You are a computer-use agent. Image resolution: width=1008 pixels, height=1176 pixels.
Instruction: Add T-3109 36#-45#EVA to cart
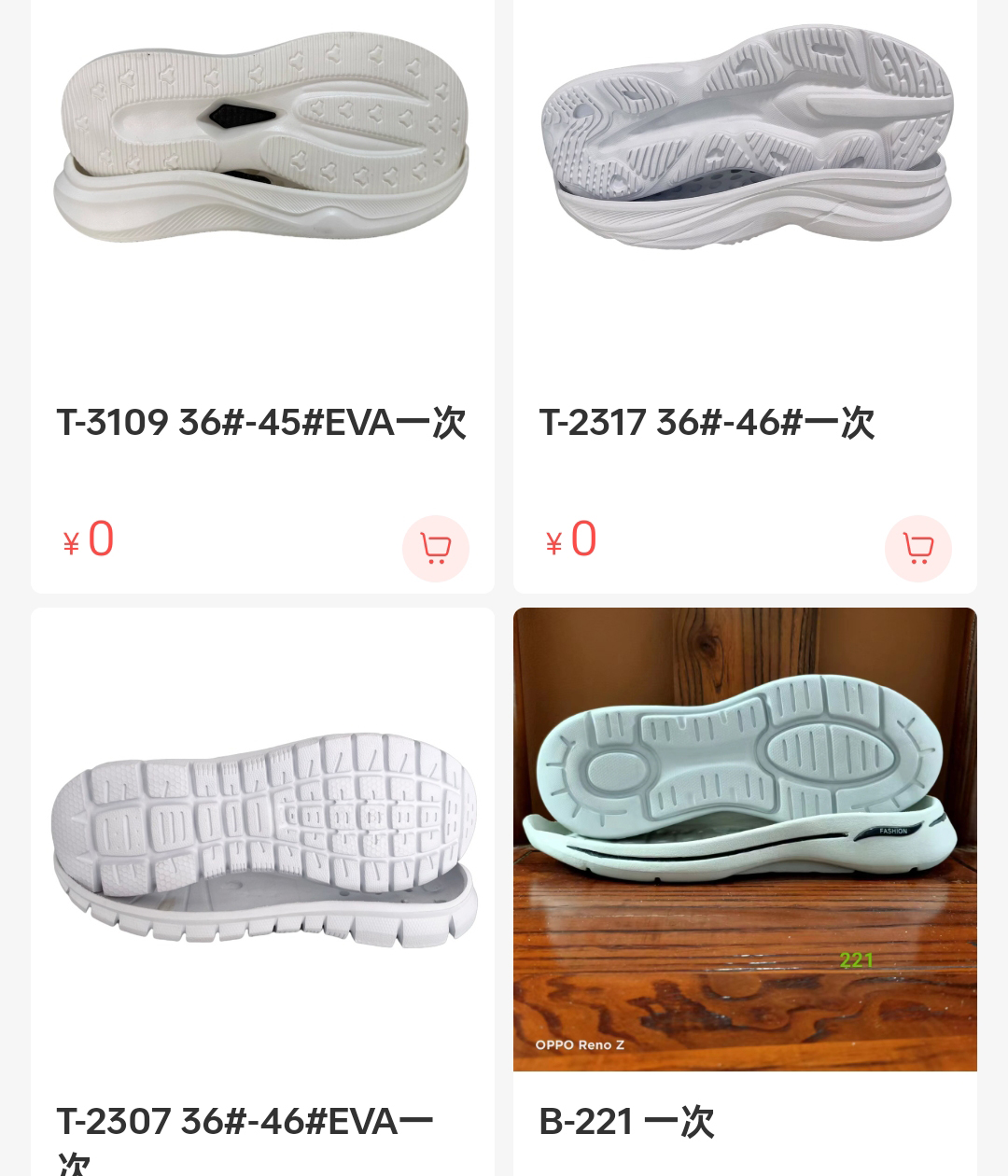click(x=435, y=548)
